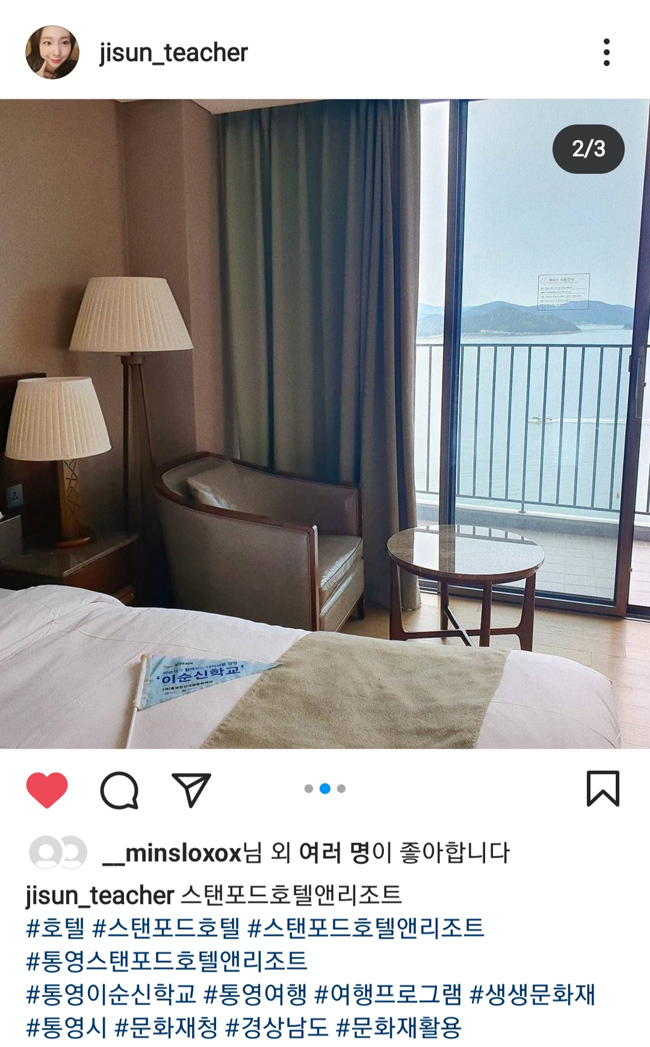The height and width of the screenshot is (1047, 650).
Task: Unlike the post with the heart icon
Action: coord(47,790)
